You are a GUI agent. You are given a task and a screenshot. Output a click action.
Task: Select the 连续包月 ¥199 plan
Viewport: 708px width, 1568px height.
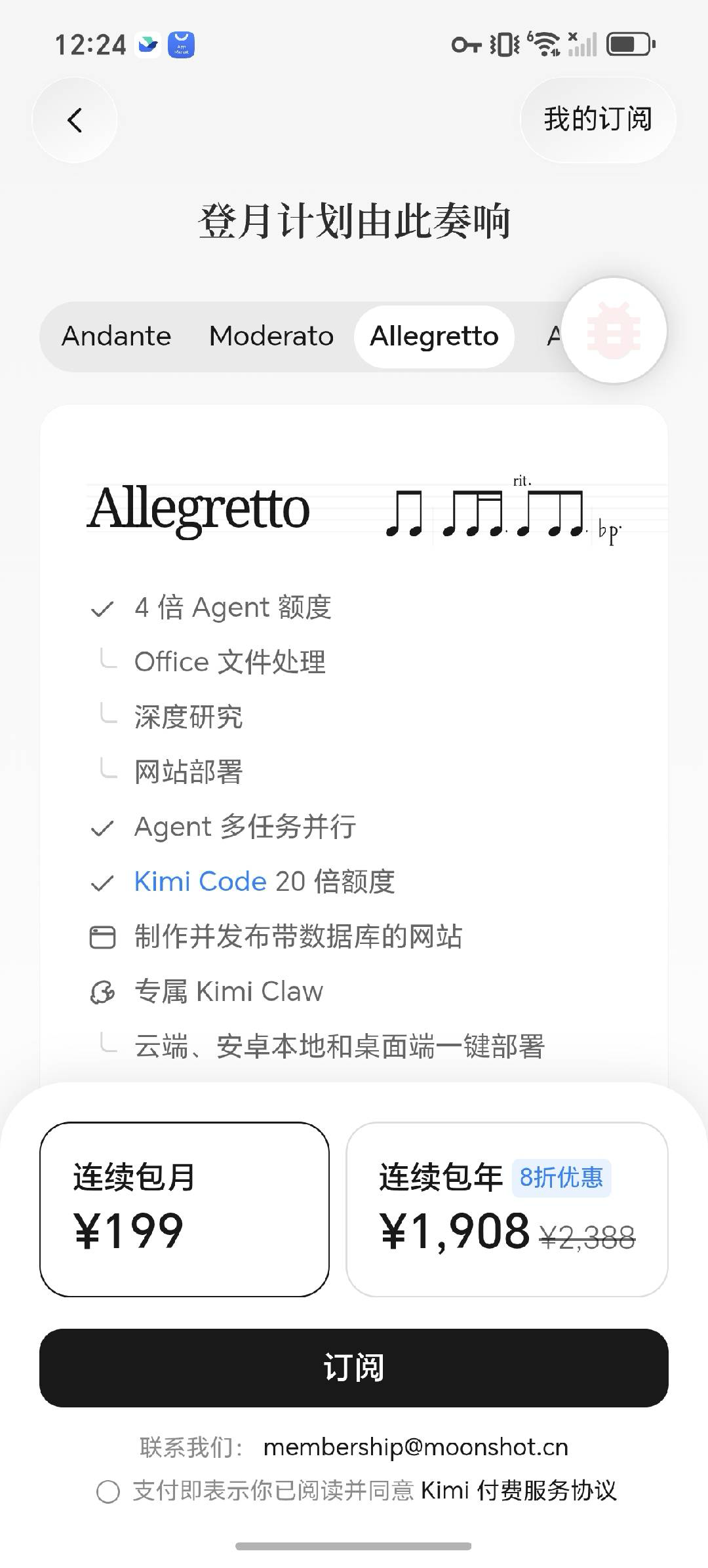186,1208
